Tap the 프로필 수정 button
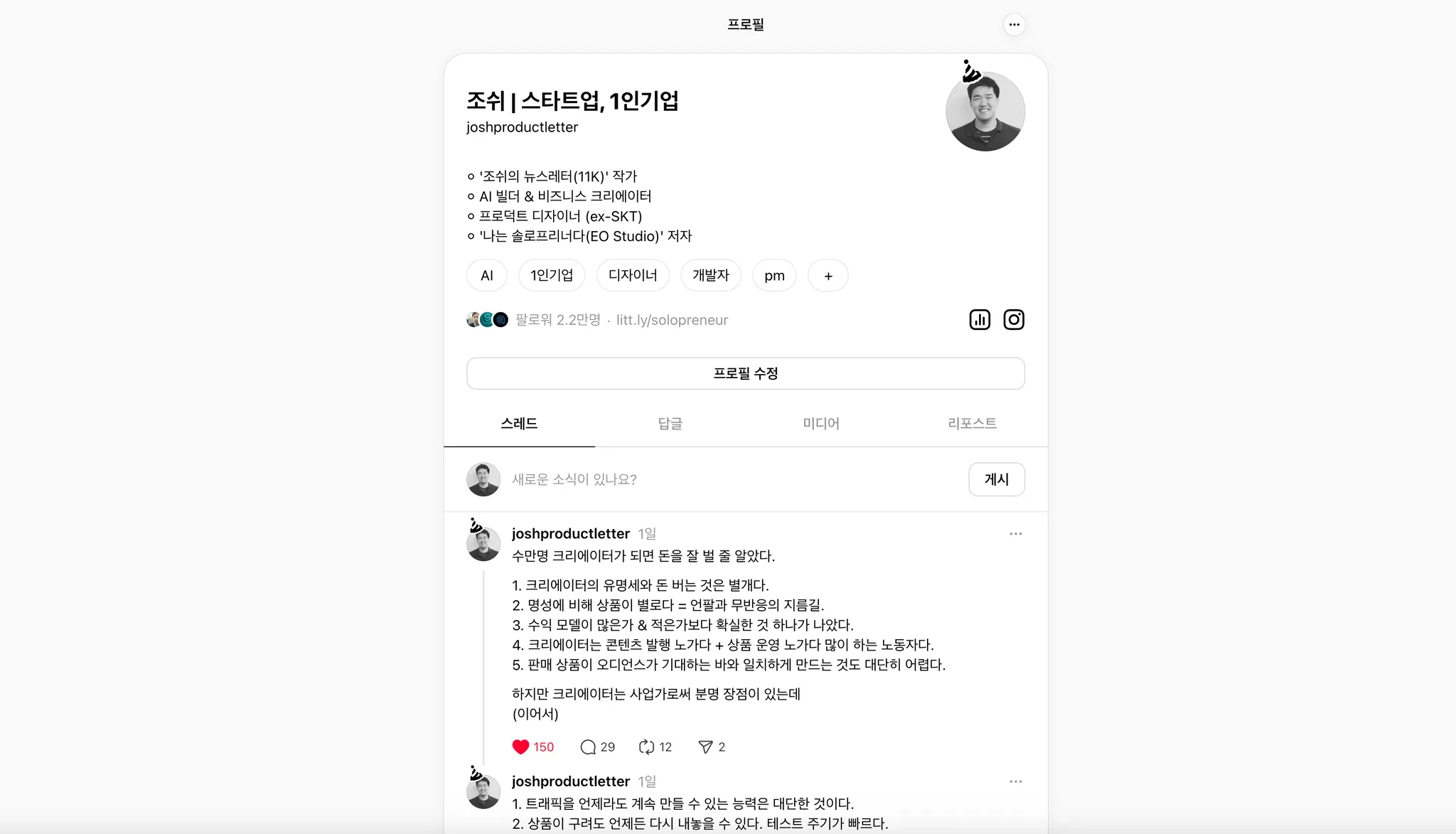This screenshot has width=1456, height=834. [745, 373]
